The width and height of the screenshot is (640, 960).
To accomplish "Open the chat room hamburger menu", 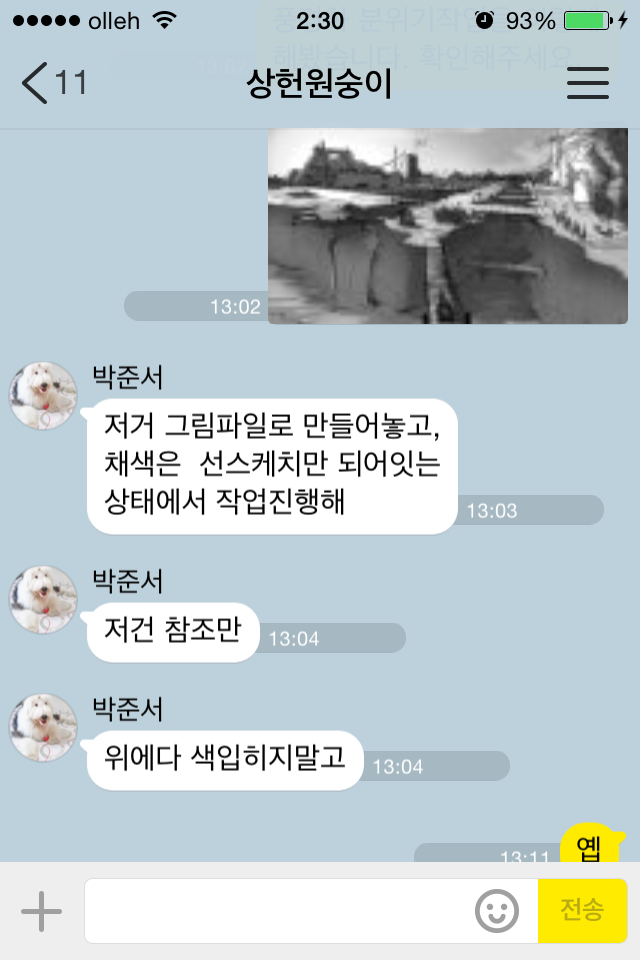I will pos(587,82).
